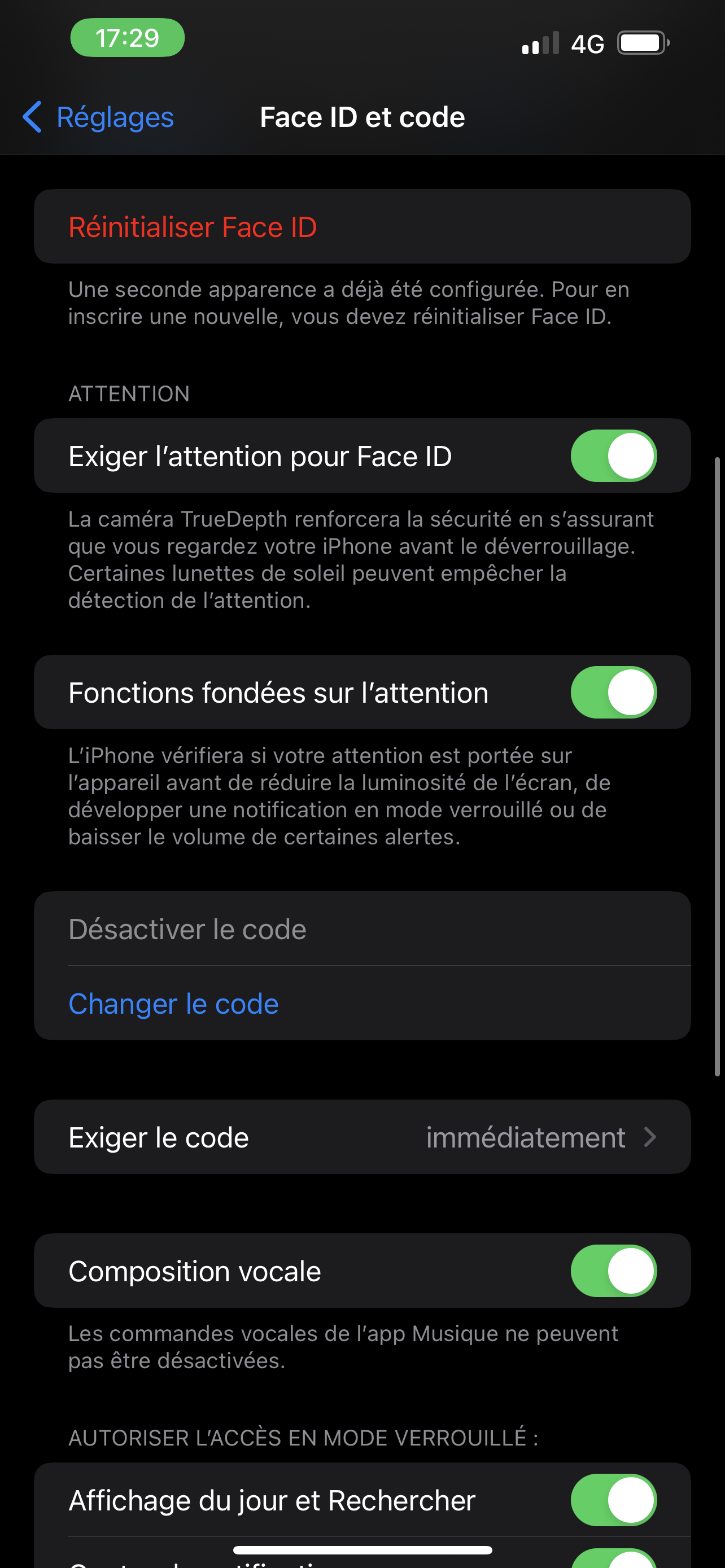Tap Désactiver le code
The width and height of the screenshot is (725, 1568).
click(187, 930)
